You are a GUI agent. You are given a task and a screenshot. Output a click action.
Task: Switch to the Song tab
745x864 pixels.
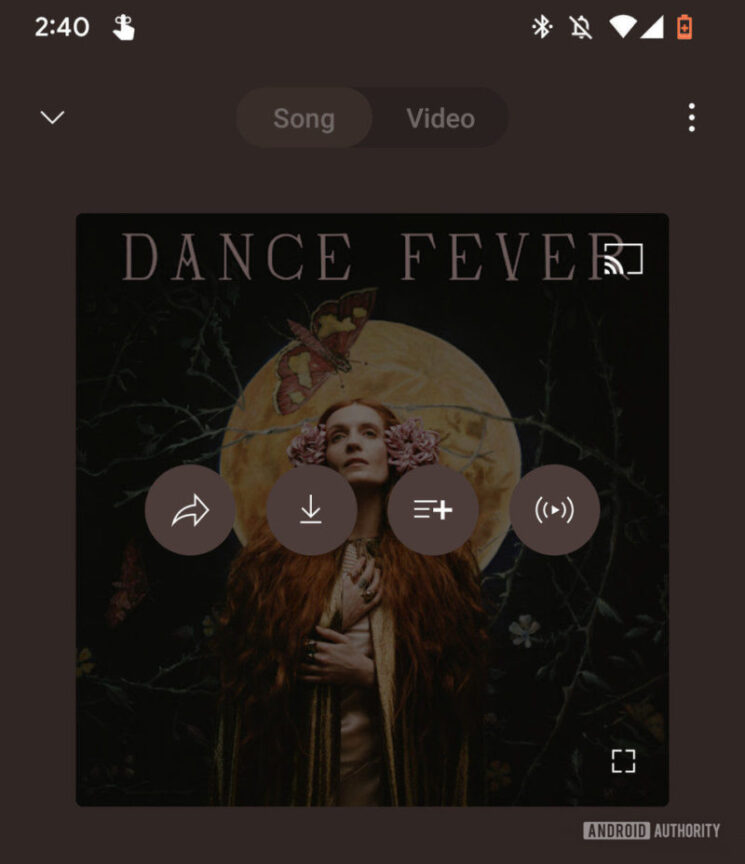(304, 118)
